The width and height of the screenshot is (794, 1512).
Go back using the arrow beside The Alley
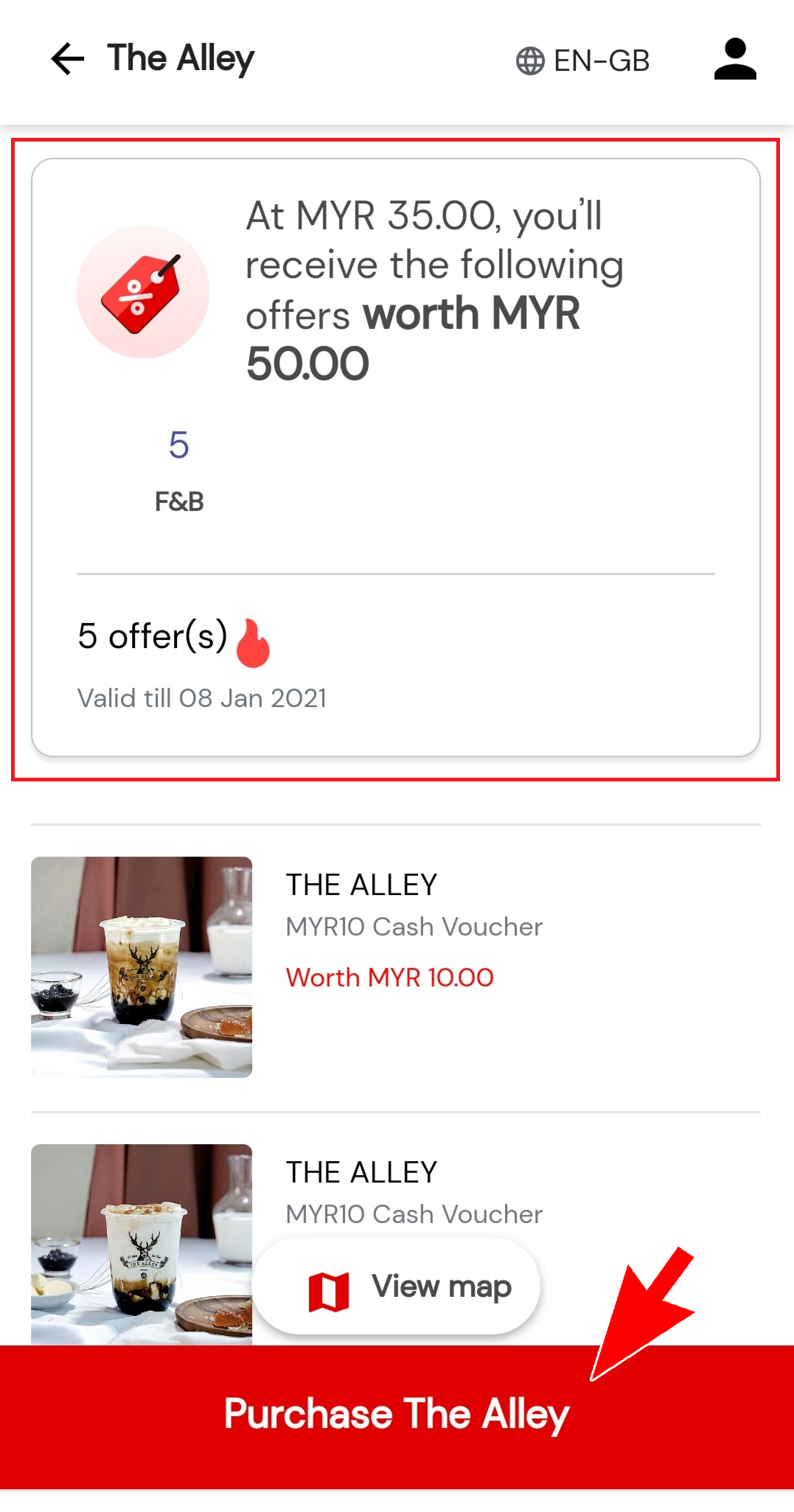pos(68,59)
